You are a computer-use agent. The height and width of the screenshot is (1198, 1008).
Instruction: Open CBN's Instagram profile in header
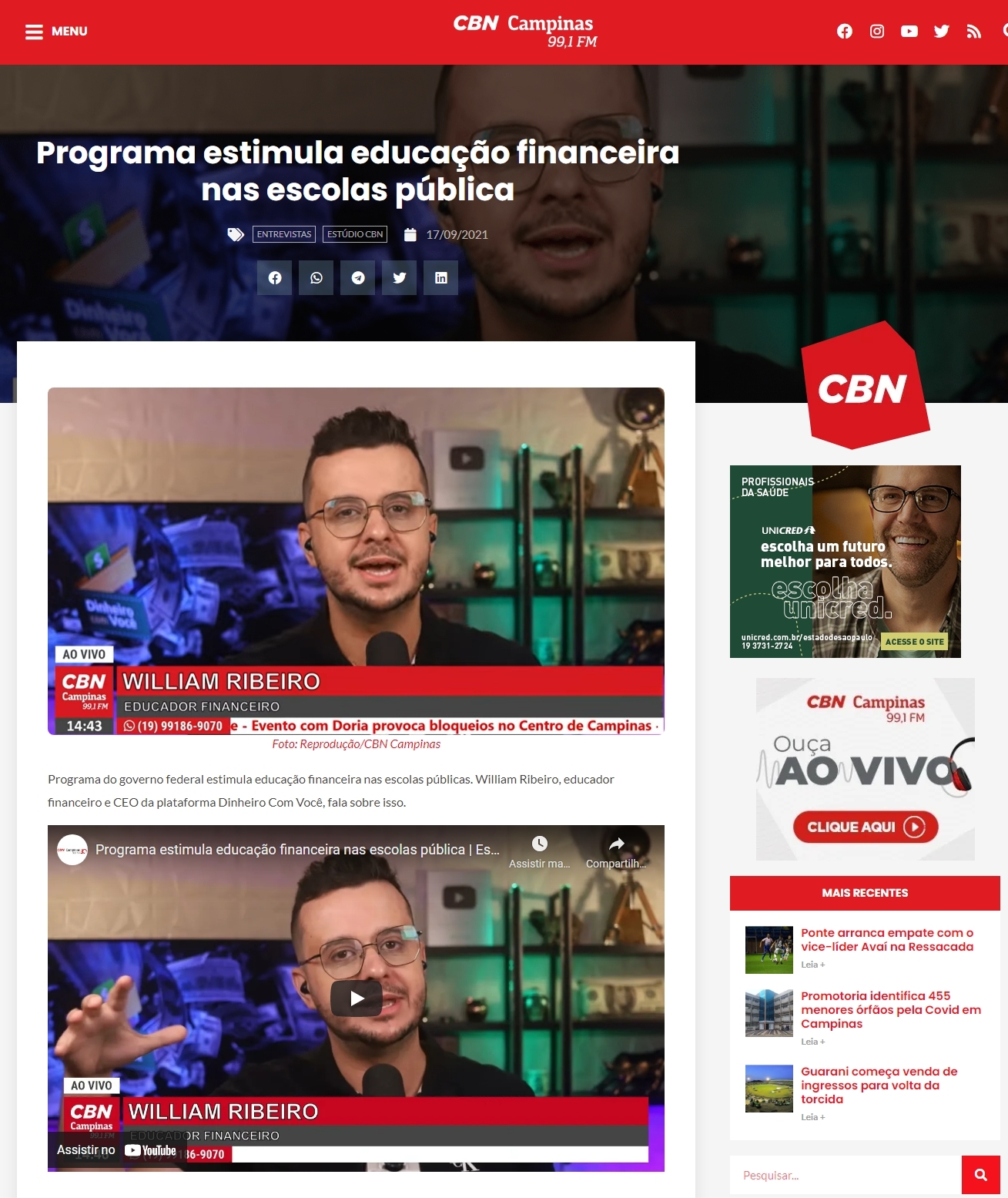(877, 32)
